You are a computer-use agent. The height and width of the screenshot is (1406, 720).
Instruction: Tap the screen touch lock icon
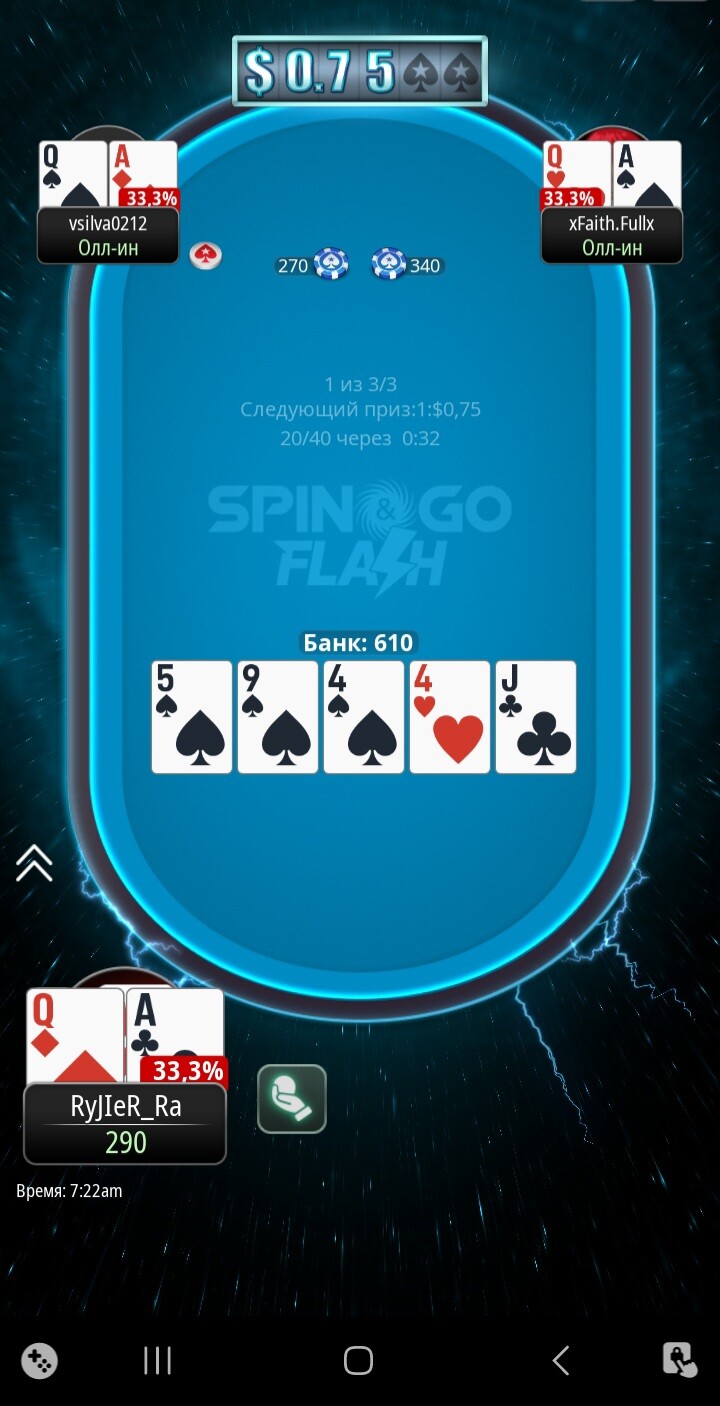[679, 1360]
